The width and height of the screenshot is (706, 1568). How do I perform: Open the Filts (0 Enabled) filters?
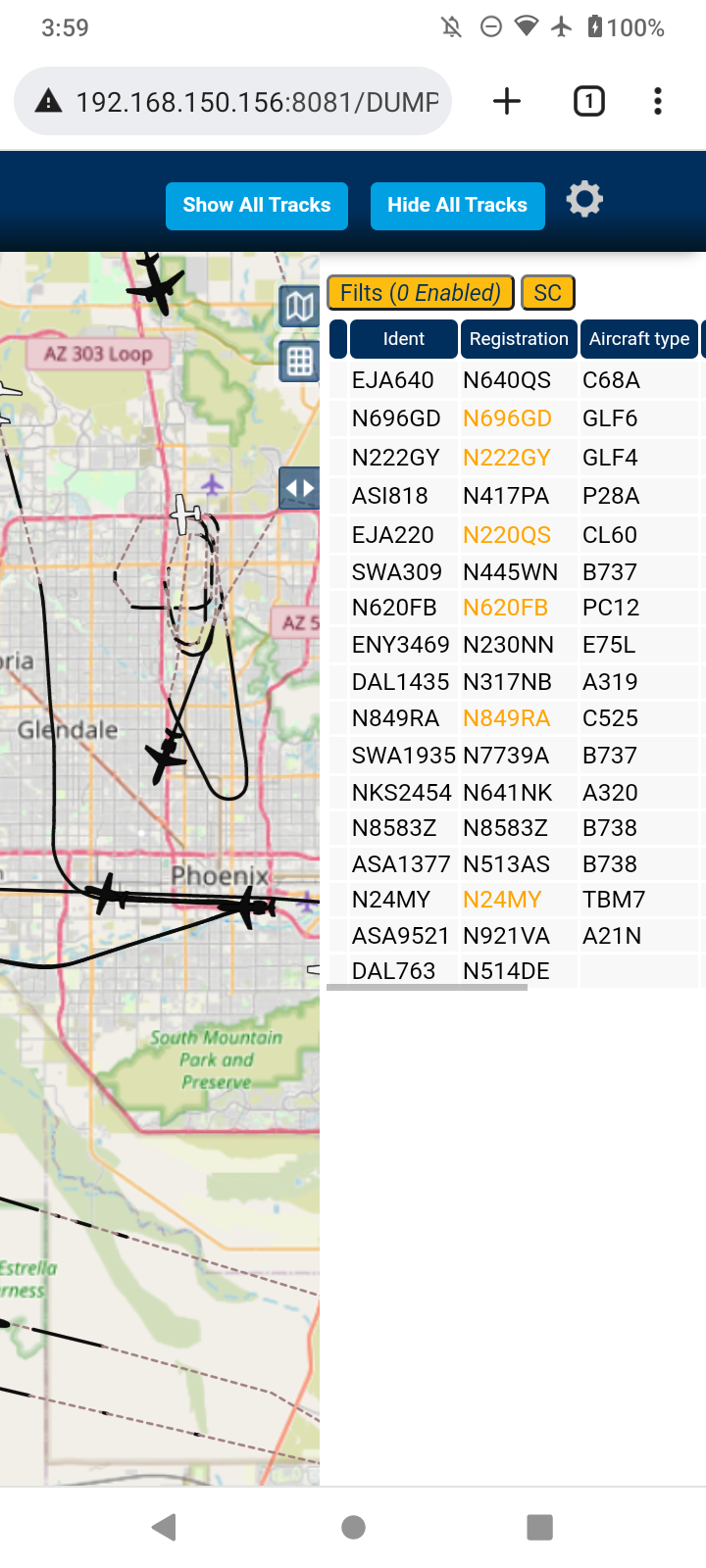421,293
